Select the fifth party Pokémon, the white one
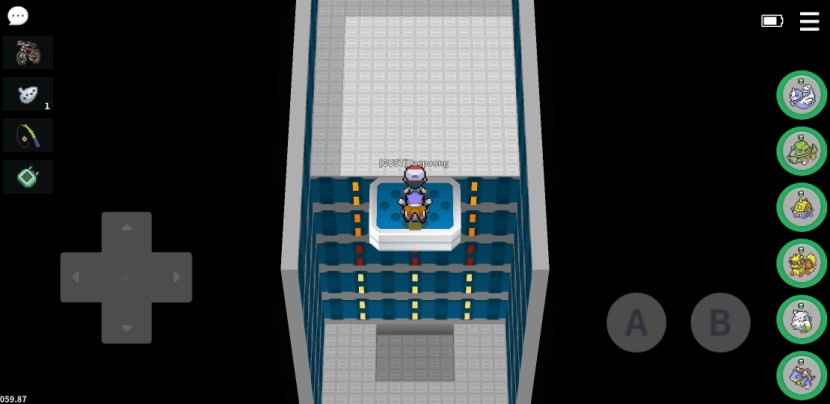The image size is (830, 404). point(802,319)
